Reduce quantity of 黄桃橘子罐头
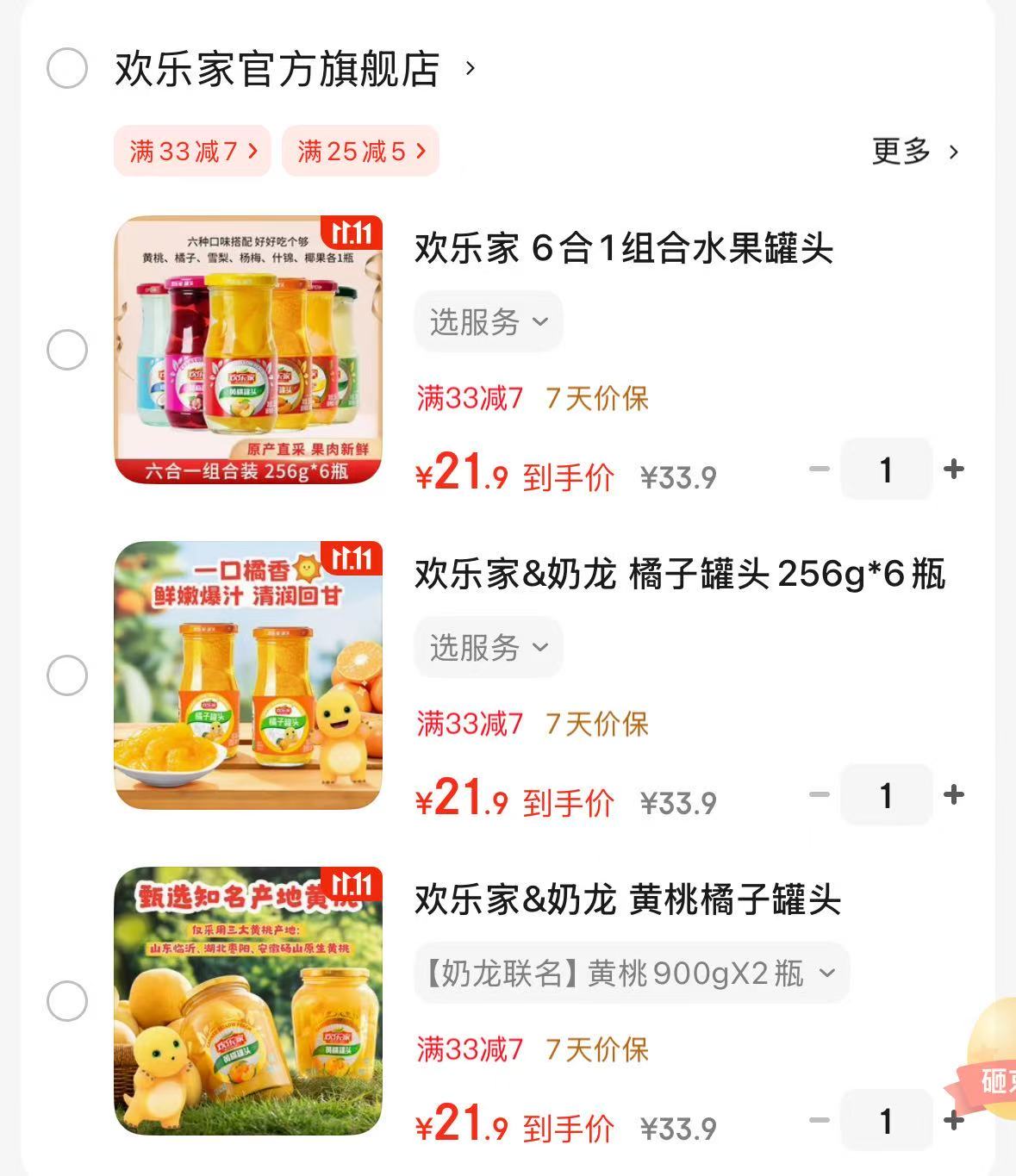 tap(820, 1121)
